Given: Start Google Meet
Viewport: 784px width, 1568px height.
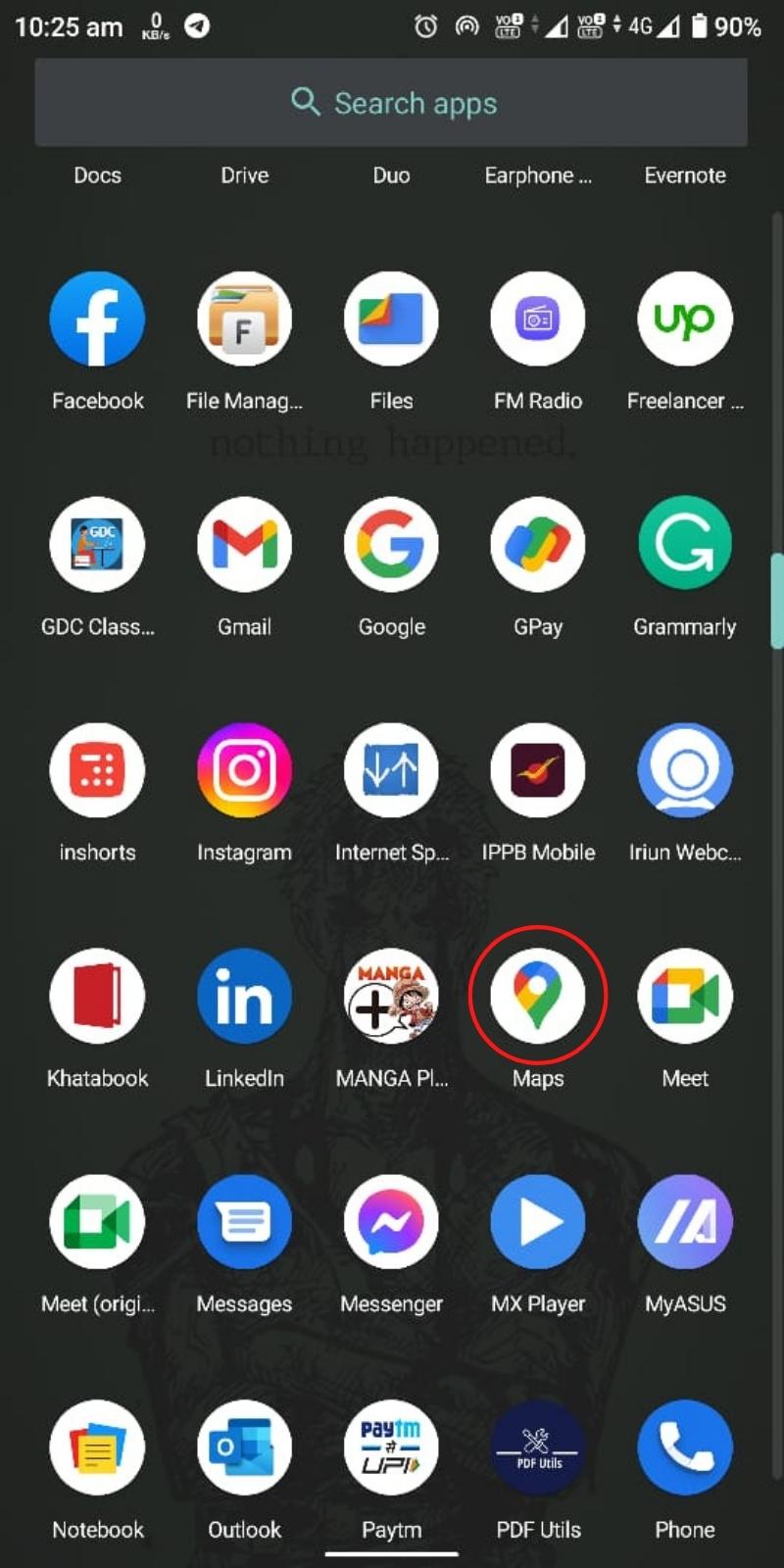Looking at the screenshot, I should [x=685, y=995].
